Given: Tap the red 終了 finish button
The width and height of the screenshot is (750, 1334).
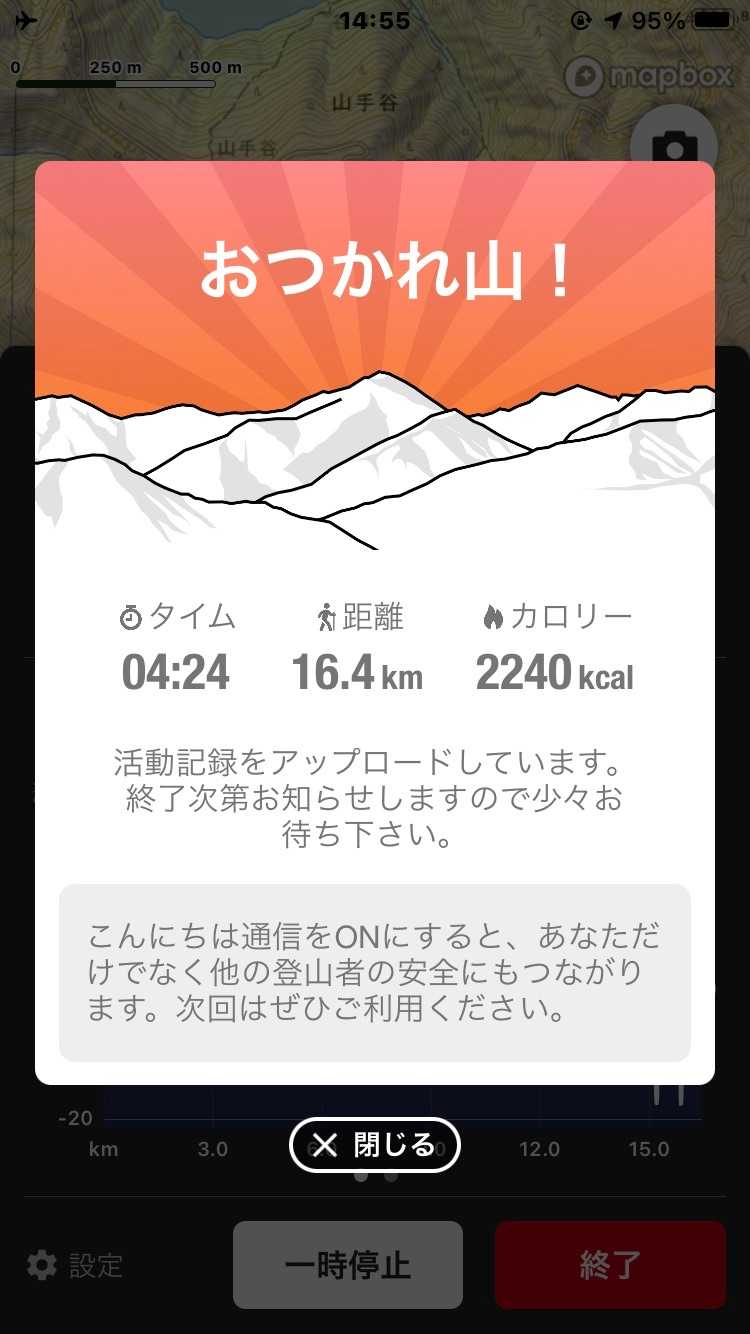Looking at the screenshot, I should (x=610, y=1265).
